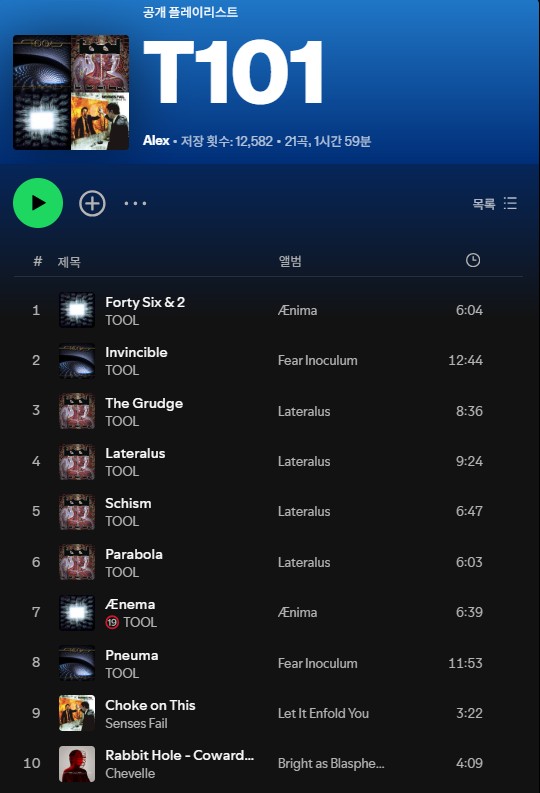Select the Invincible track row

[268, 361]
